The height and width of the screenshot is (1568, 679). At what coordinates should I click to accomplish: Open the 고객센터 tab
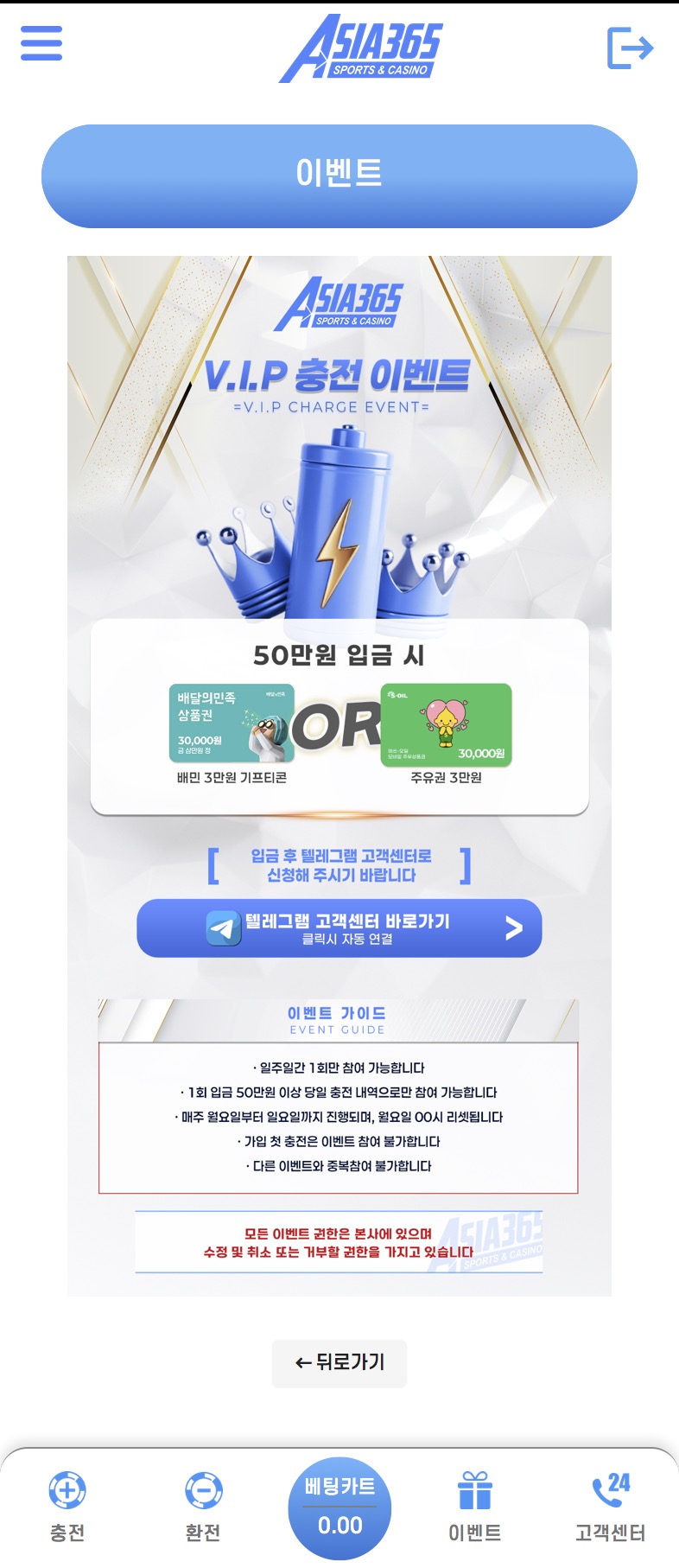[610, 1507]
